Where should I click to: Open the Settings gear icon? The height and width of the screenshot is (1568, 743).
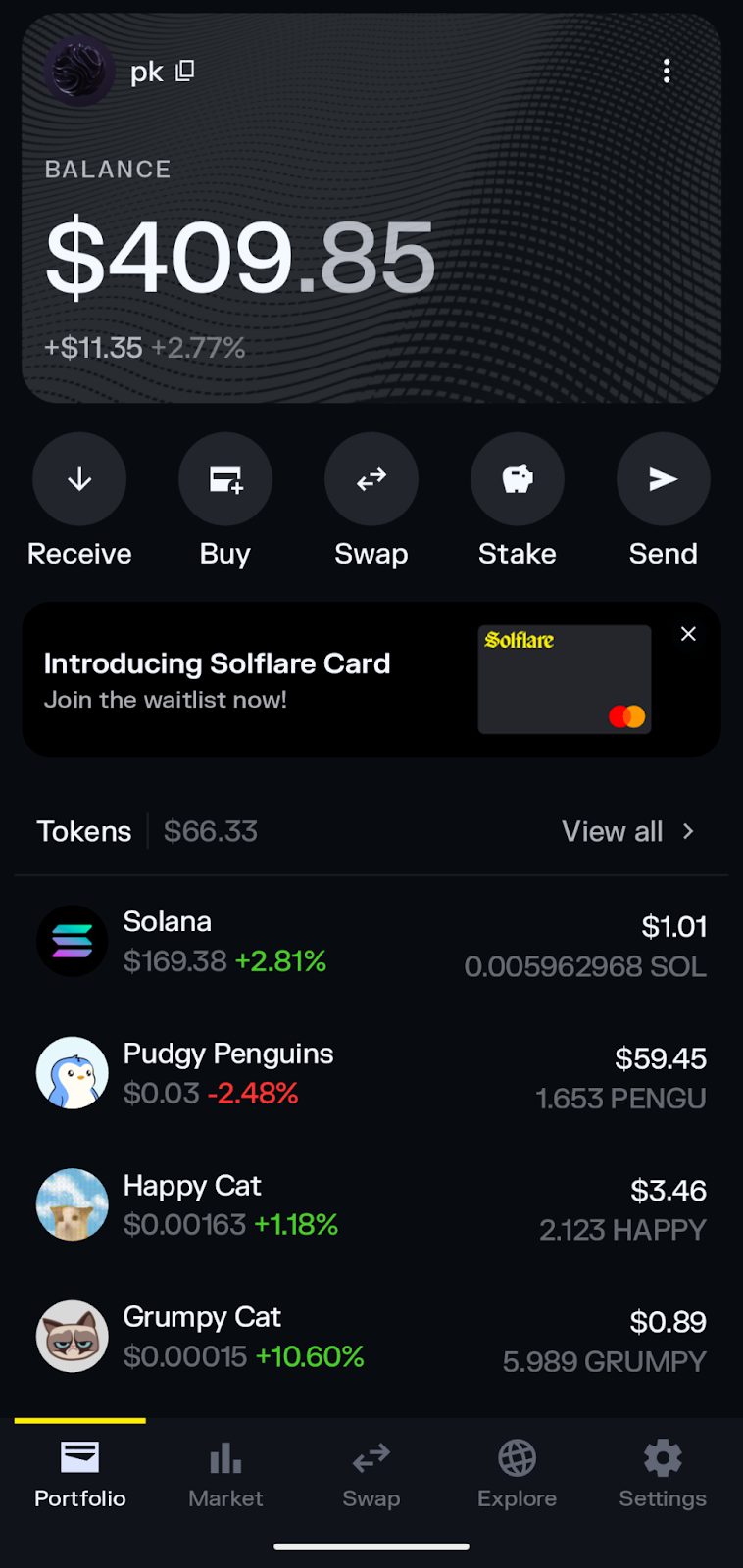point(663,1457)
